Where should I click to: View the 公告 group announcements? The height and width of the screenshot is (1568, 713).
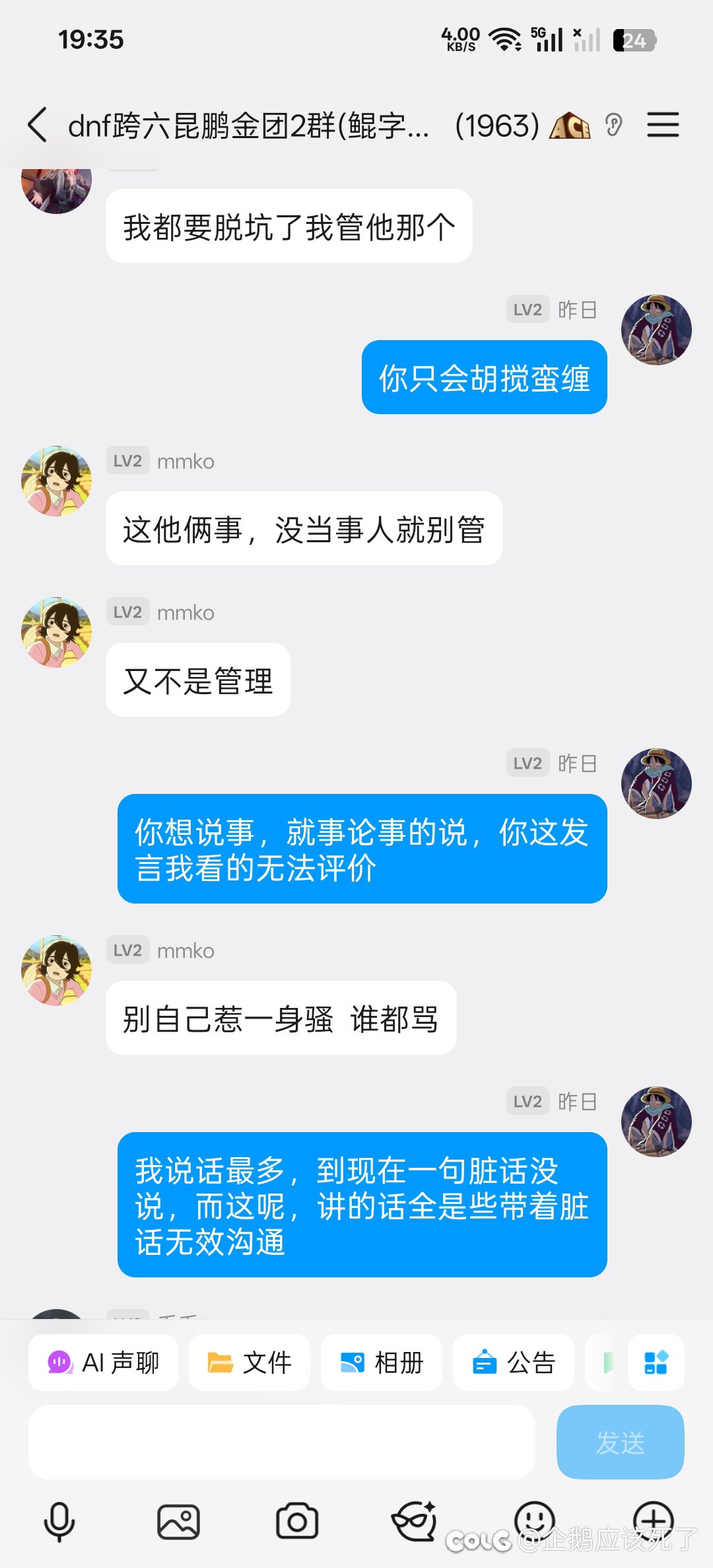point(514,1363)
